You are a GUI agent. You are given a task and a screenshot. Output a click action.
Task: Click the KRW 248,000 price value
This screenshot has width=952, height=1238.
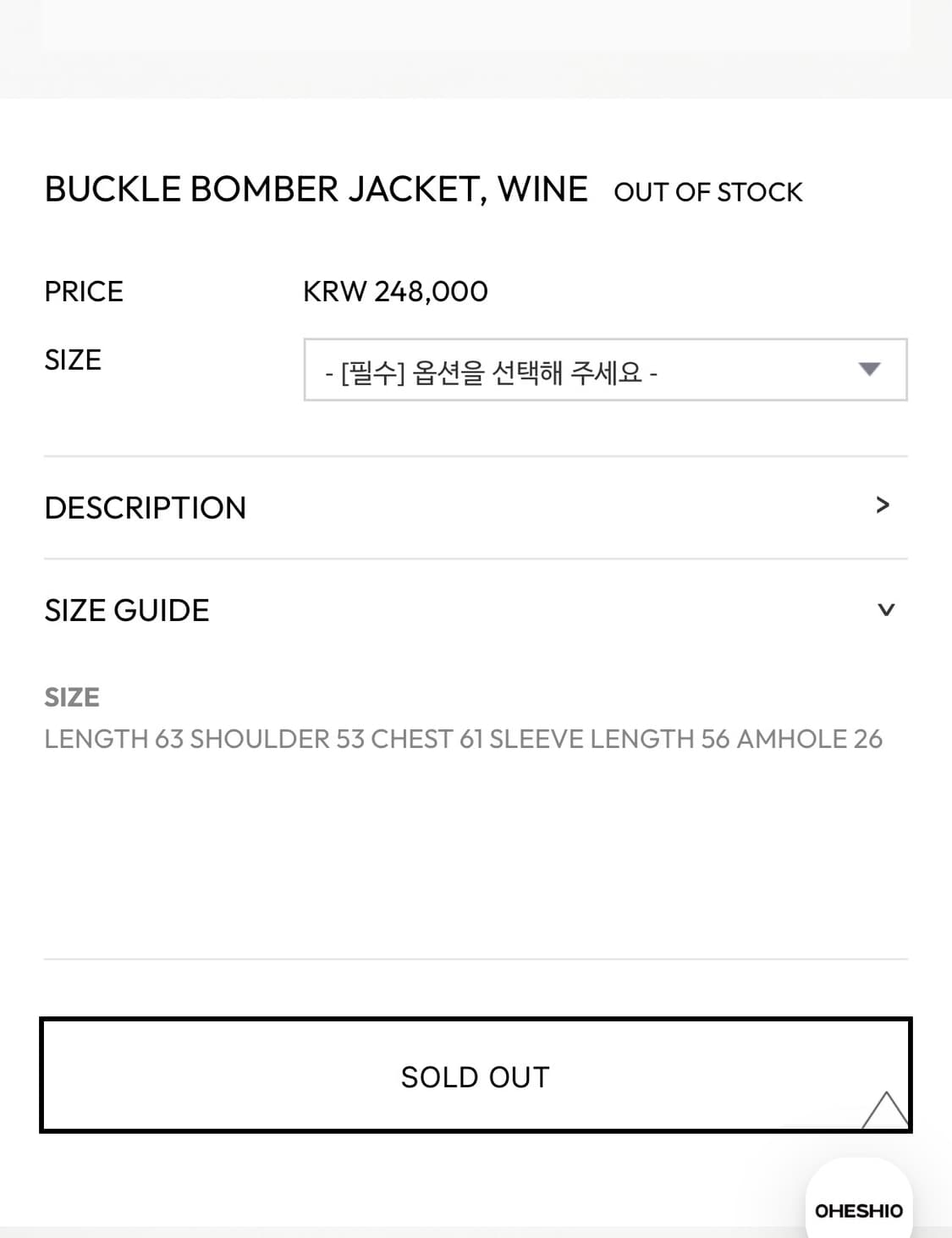tap(394, 291)
